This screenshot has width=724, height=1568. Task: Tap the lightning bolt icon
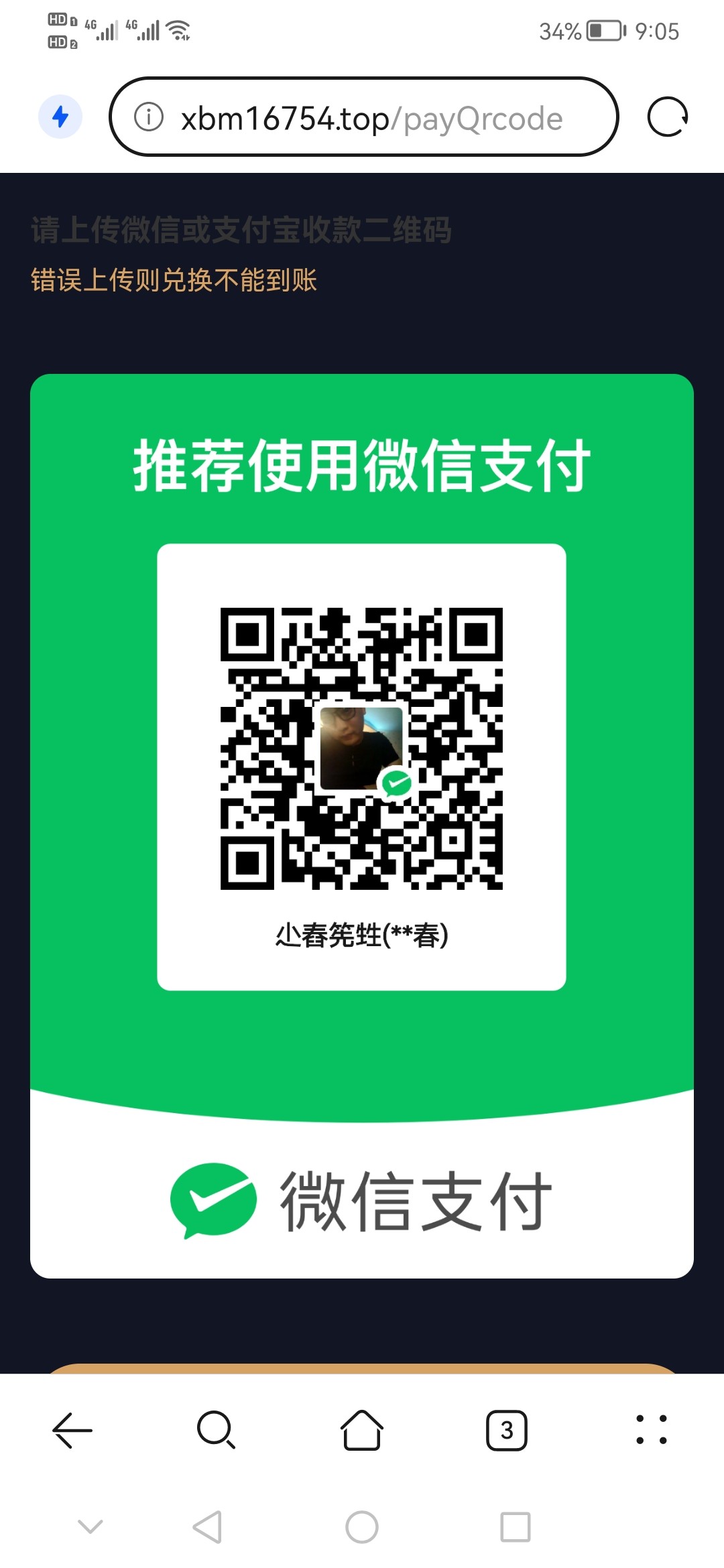60,117
